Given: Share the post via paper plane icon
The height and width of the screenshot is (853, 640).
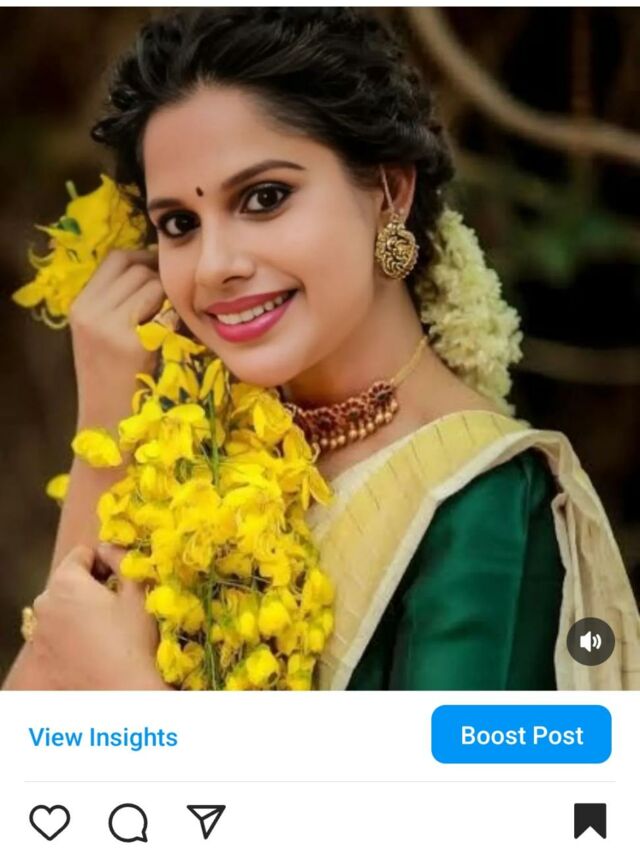Looking at the screenshot, I should (x=206, y=821).
